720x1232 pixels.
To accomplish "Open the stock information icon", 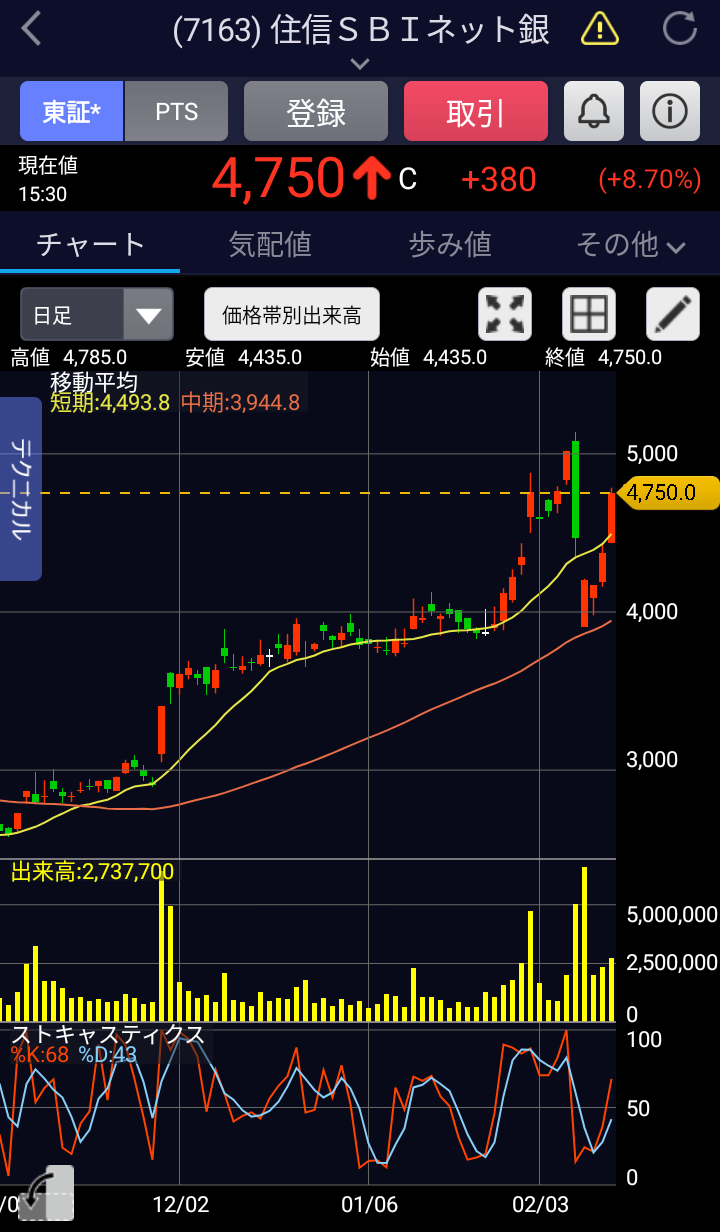I will 670,111.
